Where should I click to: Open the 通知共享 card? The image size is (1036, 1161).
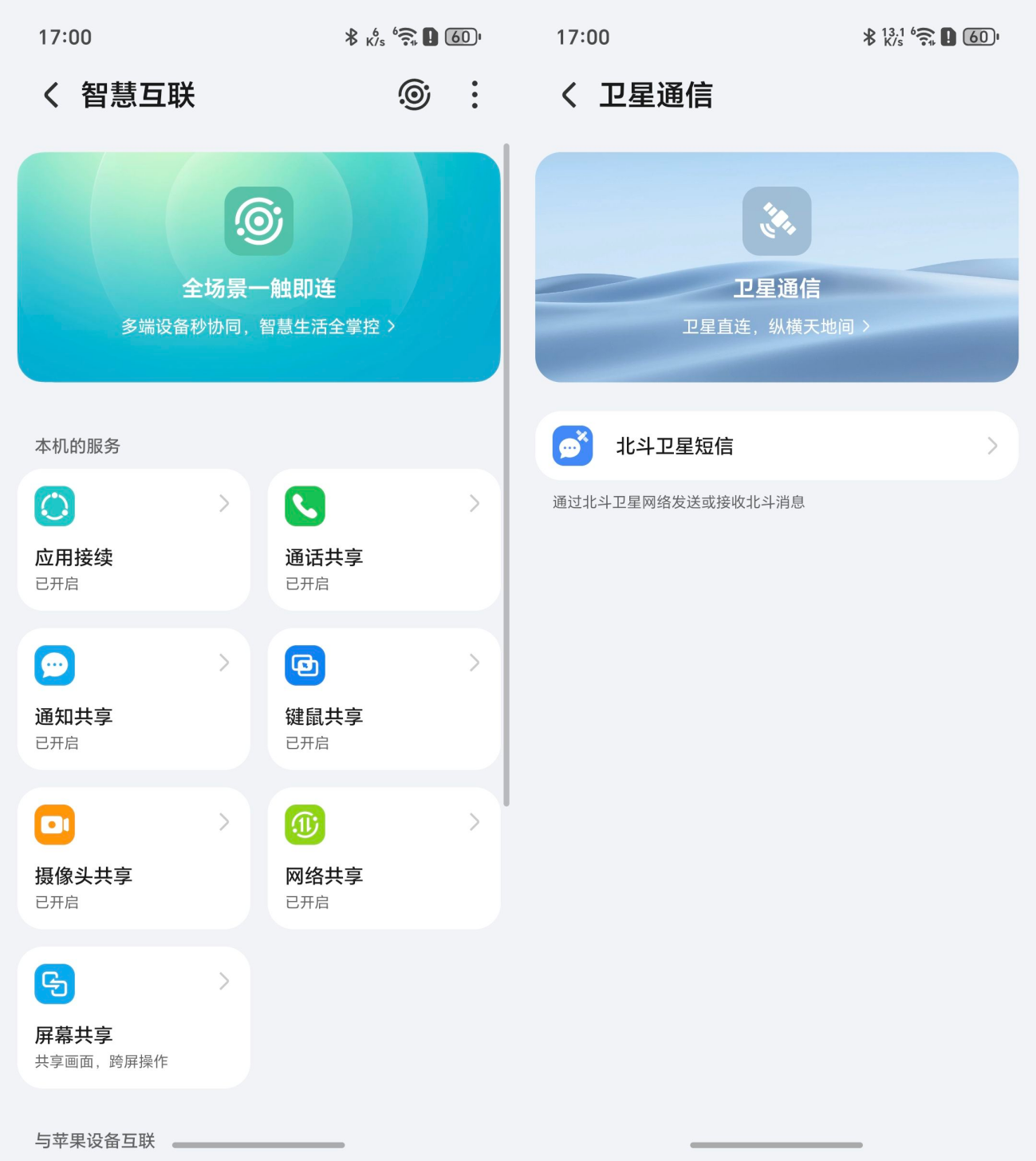coord(134,699)
